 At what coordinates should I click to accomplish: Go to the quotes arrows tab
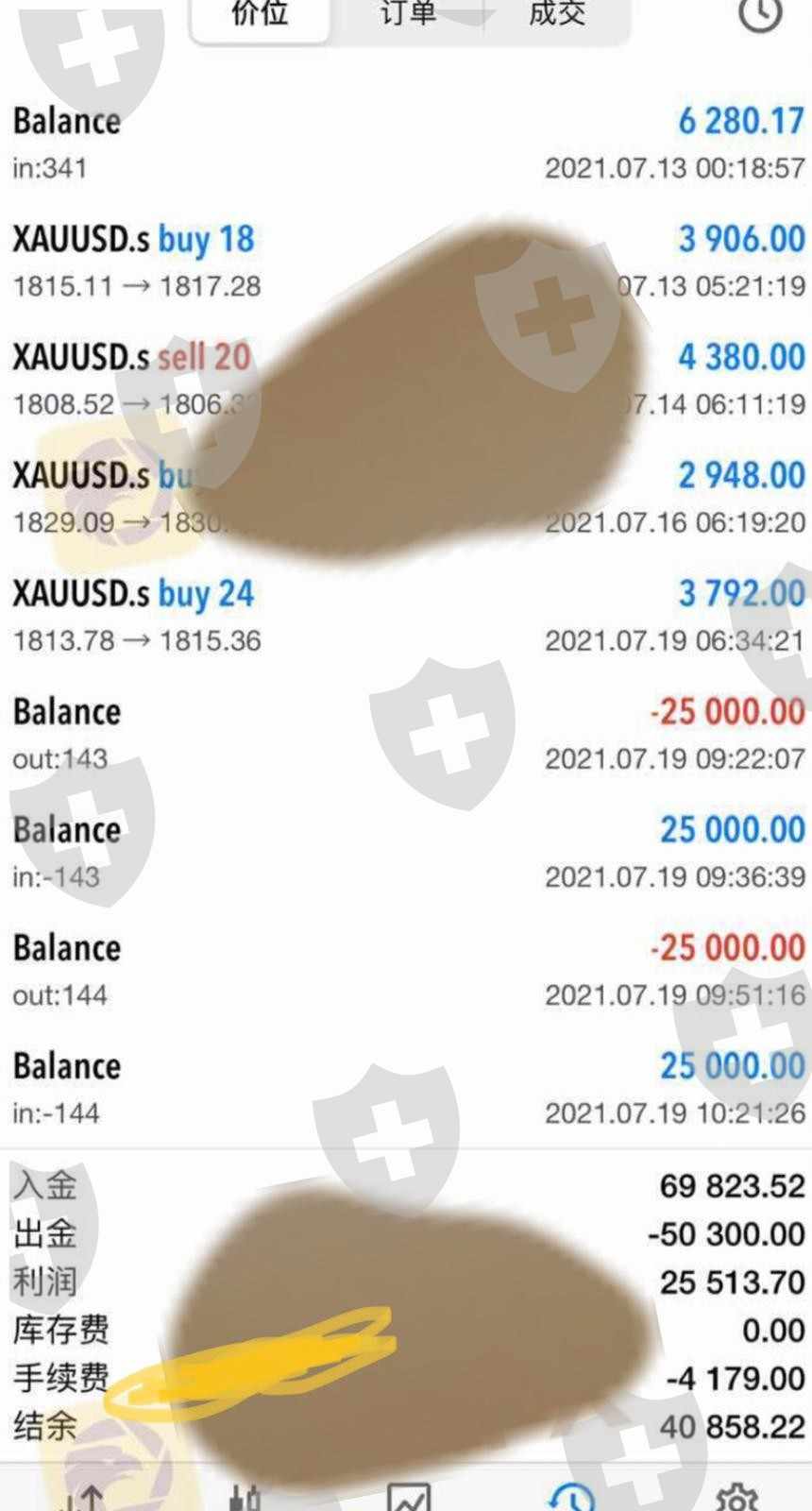(81, 1496)
